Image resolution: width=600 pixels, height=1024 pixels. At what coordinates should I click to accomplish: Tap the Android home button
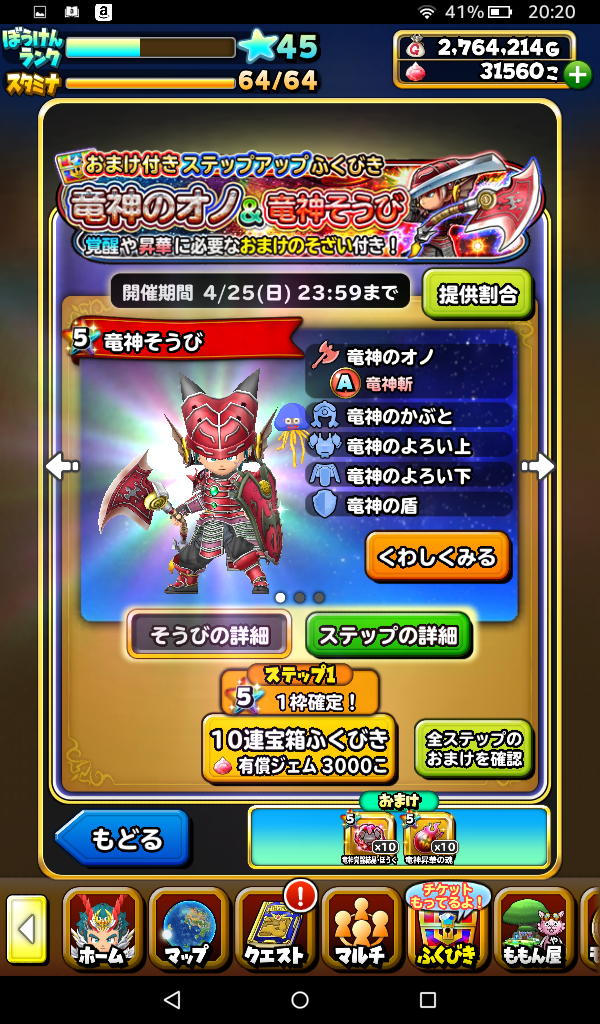pos(300,999)
